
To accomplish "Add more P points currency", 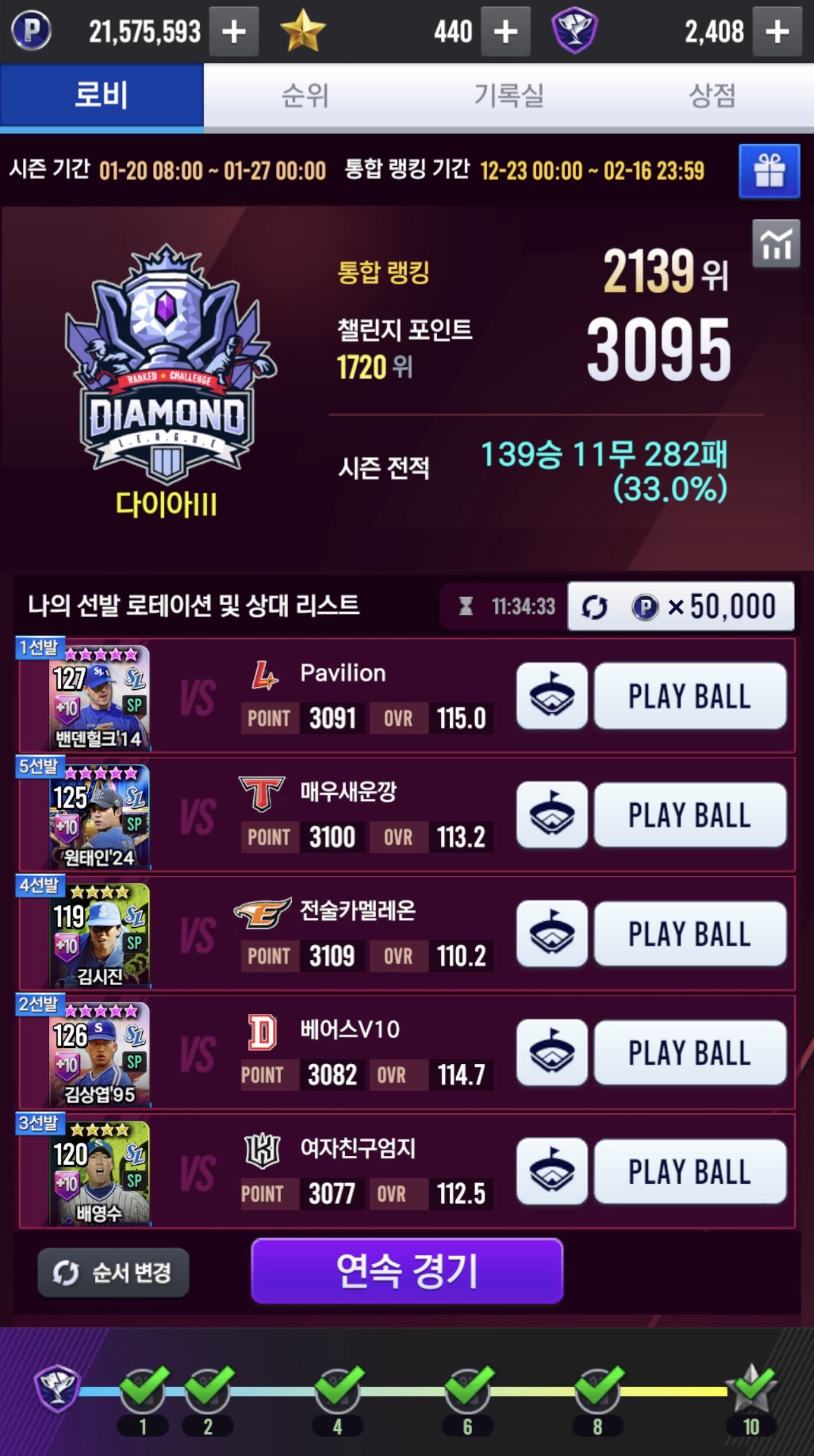I will pos(233,32).
